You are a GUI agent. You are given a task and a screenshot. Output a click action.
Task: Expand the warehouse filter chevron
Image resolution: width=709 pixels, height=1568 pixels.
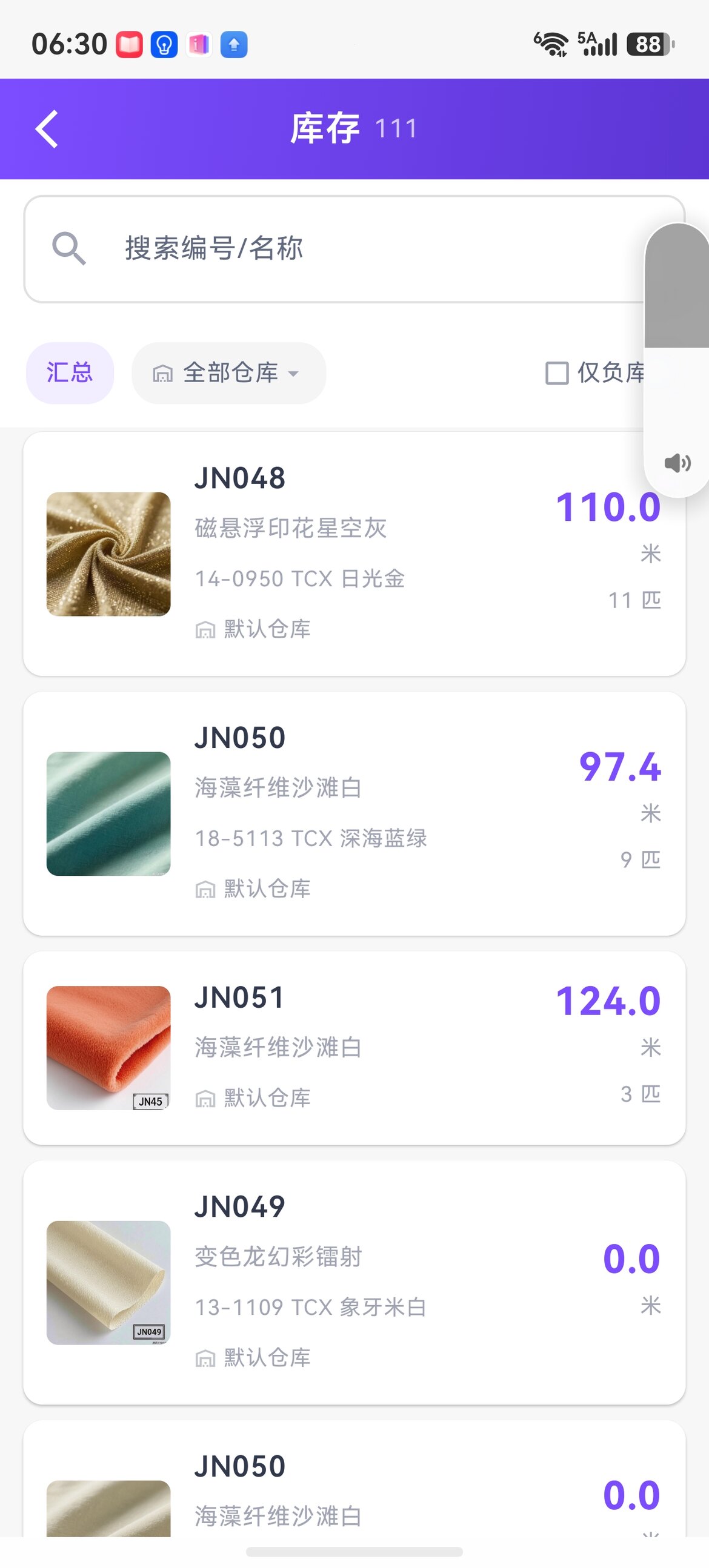pos(294,375)
